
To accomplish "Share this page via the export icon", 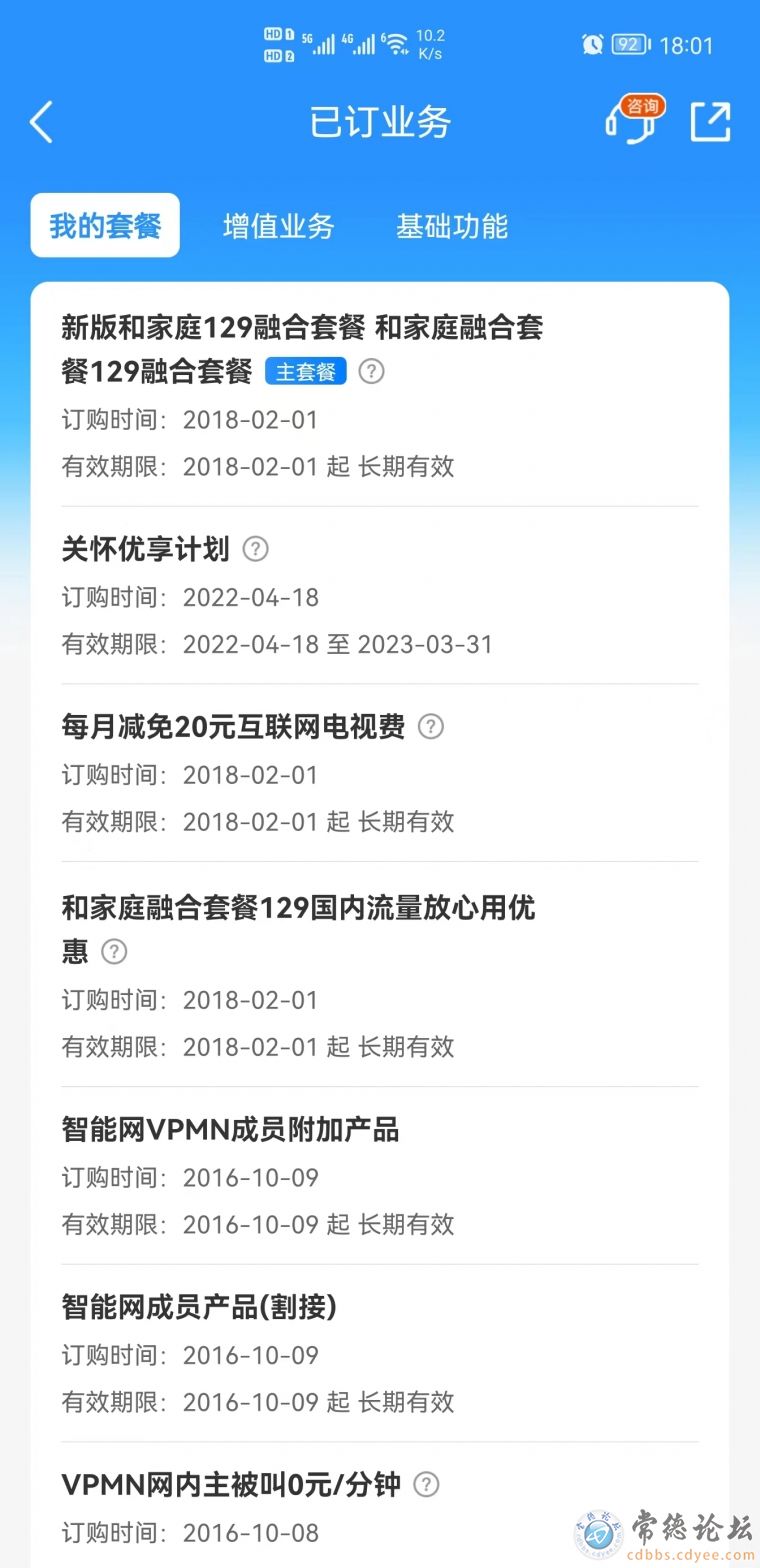I will point(711,122).
